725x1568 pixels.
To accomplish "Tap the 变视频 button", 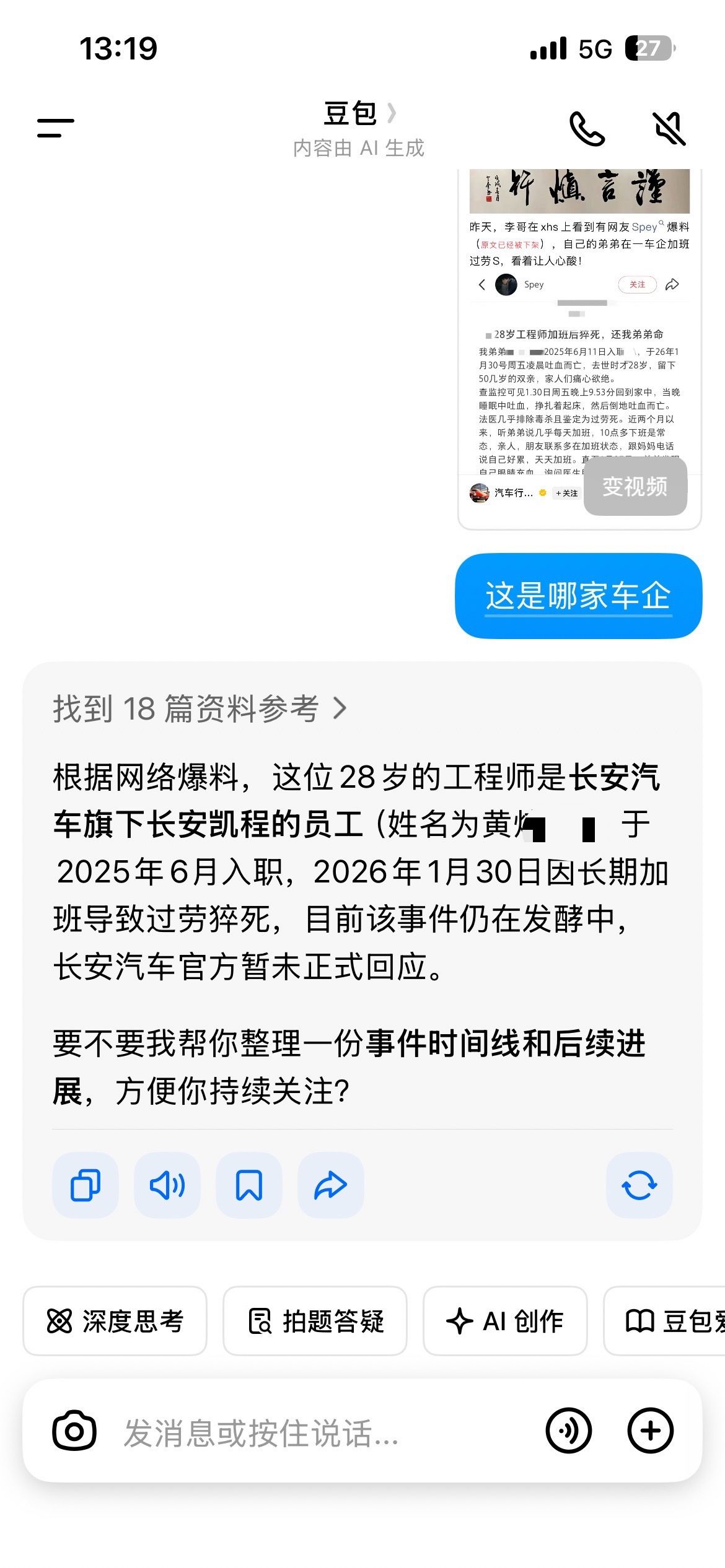I will click(x=635, y=487).
